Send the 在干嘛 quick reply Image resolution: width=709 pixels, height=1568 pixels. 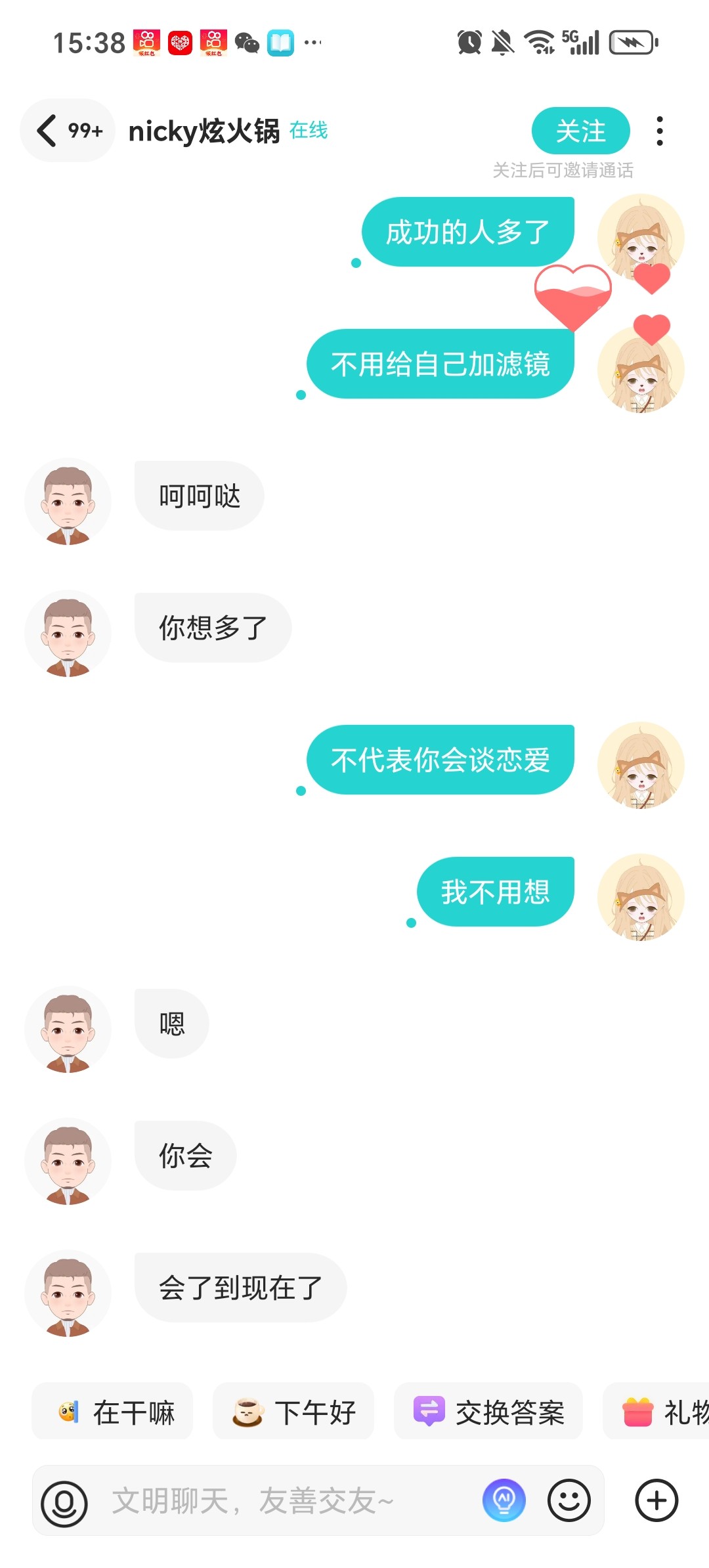(112, 1411)
